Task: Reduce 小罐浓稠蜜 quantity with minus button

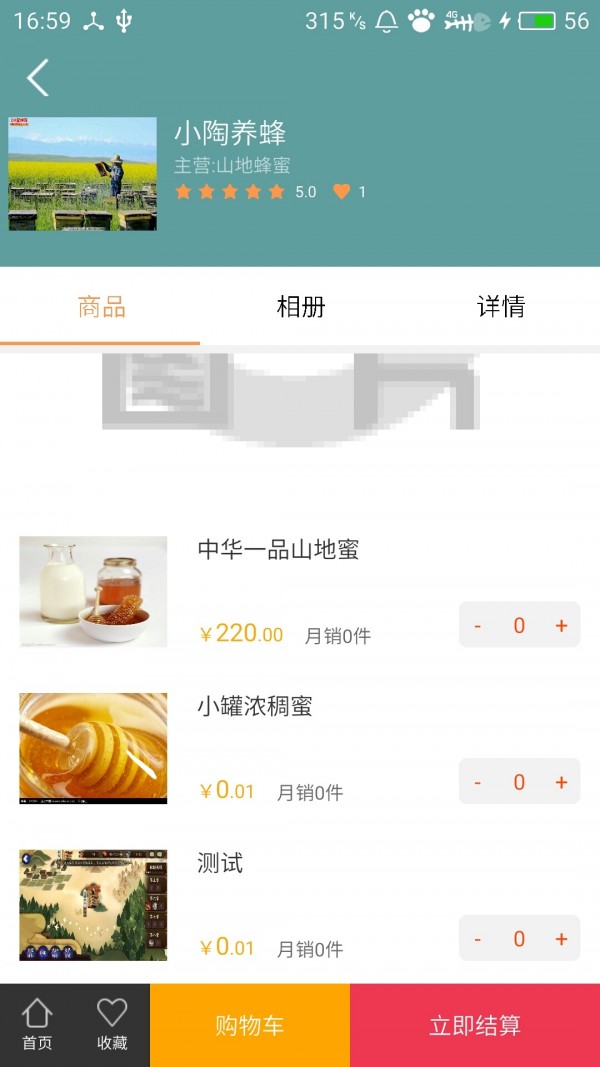Action: coord(477,782)
